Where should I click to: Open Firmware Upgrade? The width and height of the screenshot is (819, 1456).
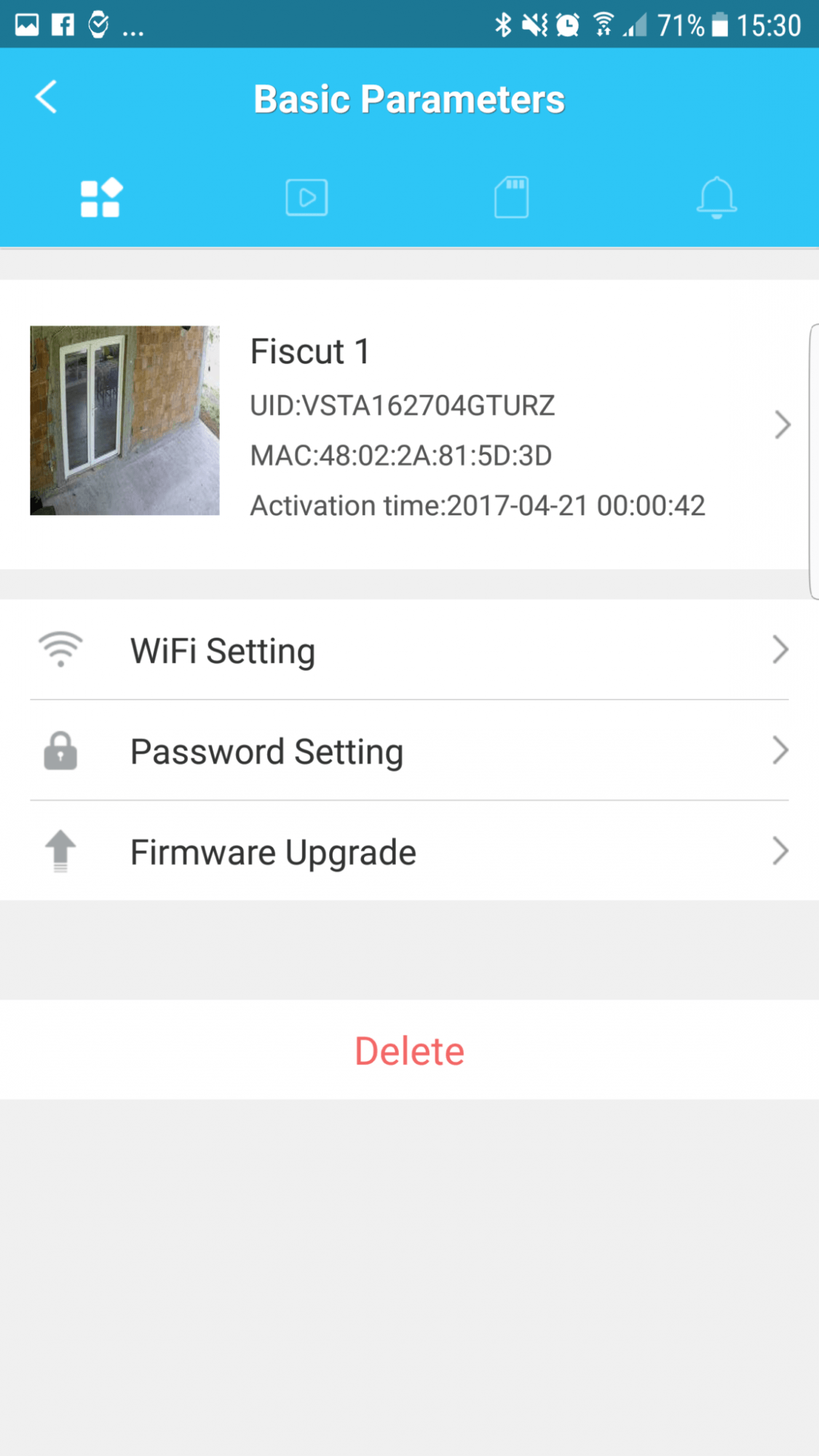click(409, 851)
